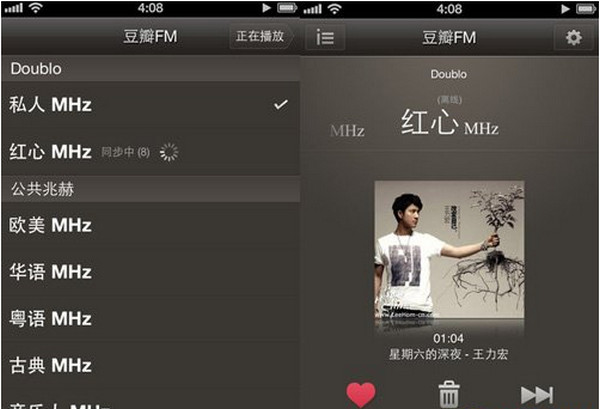Select the 私人 MHz channel
600x409 pixels.
[x=50, y=105]
